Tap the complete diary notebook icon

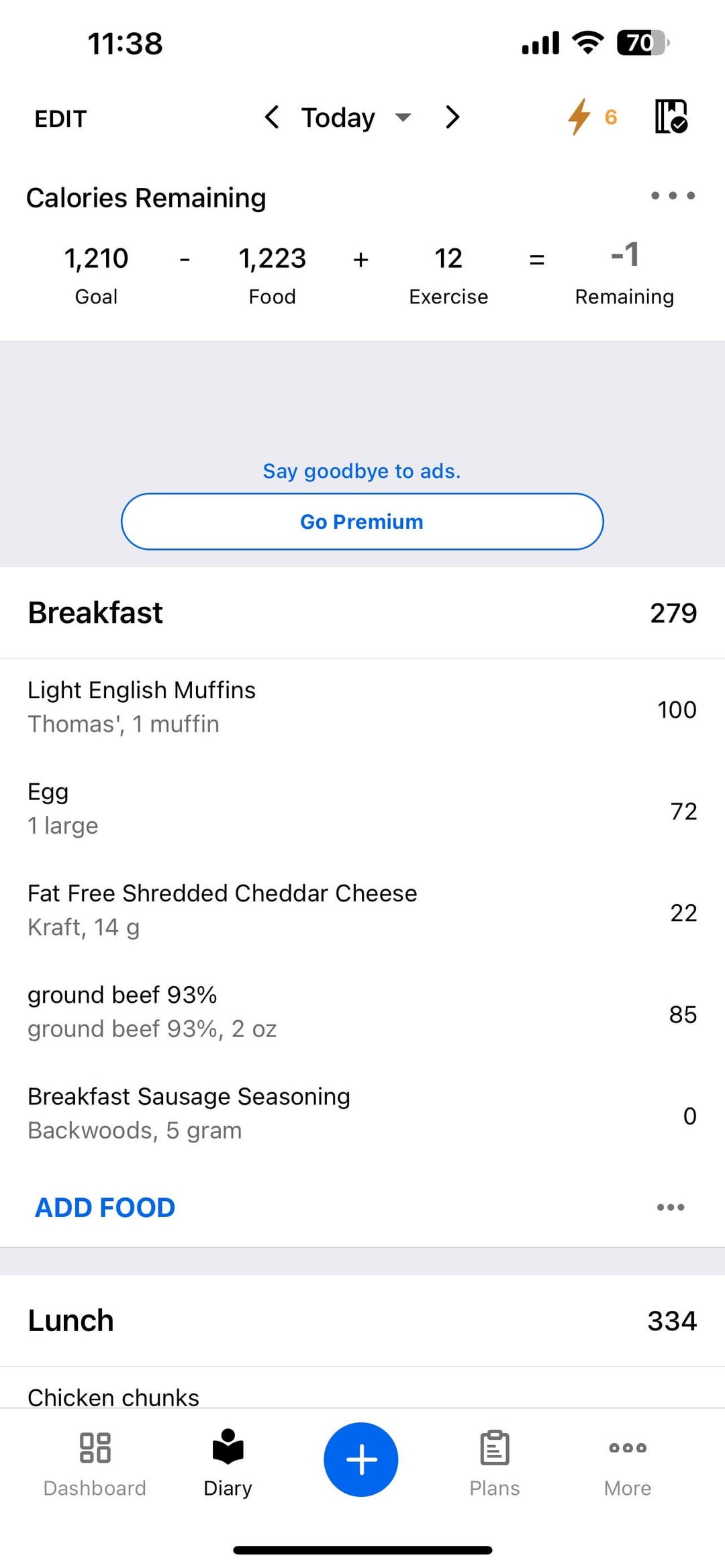click(671, 117)
